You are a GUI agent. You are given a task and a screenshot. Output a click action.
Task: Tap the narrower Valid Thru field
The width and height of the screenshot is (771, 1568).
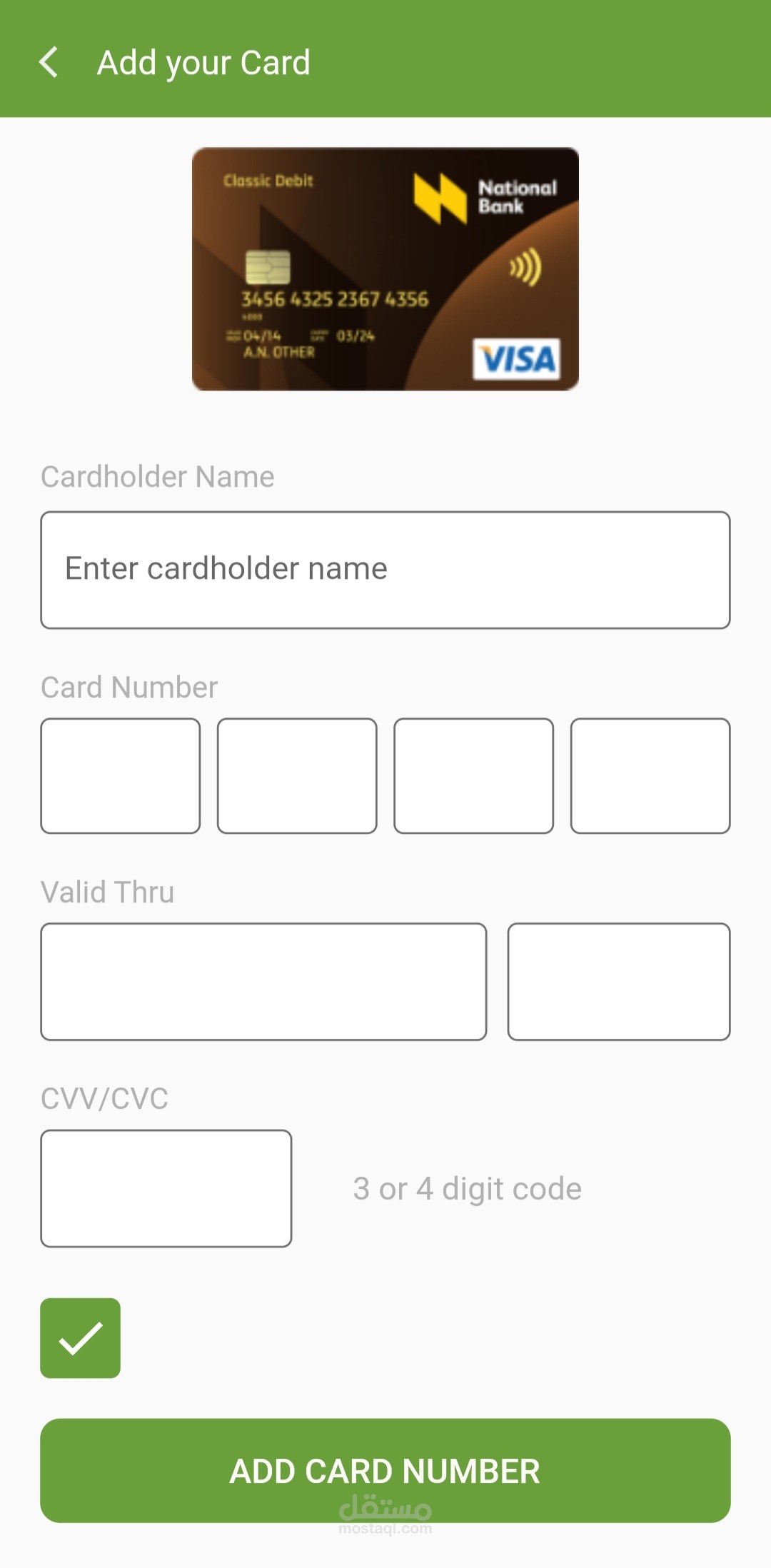pos(619,982)
